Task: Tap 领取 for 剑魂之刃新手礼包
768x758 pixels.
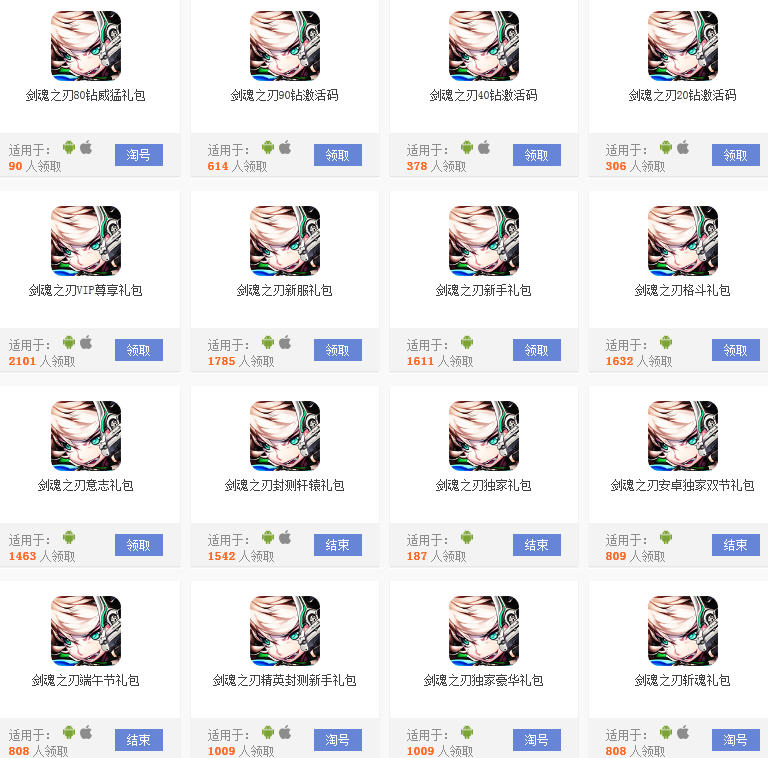Action: tap(536, 350)
